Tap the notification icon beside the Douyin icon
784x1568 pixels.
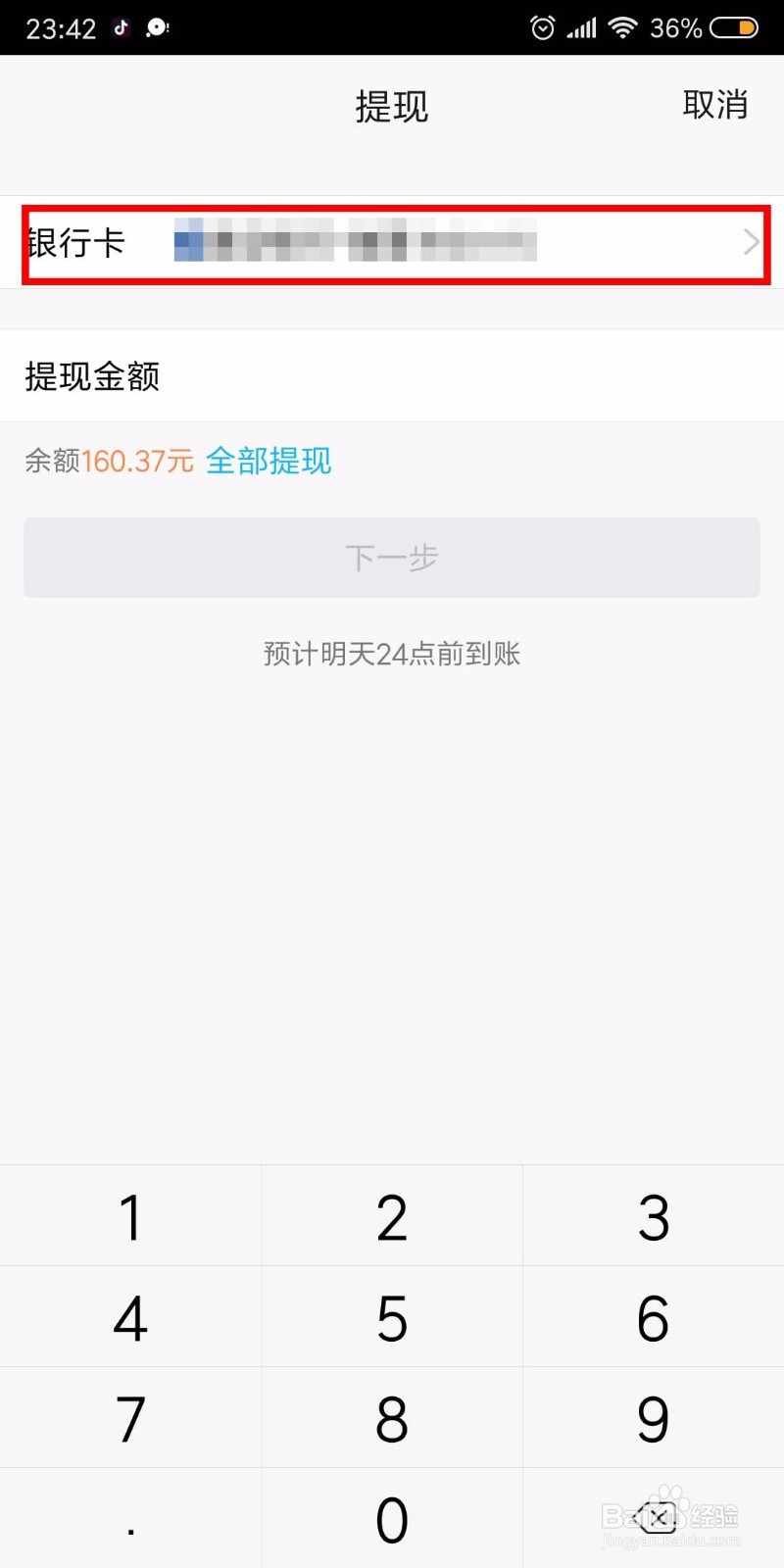pos(157,26)
